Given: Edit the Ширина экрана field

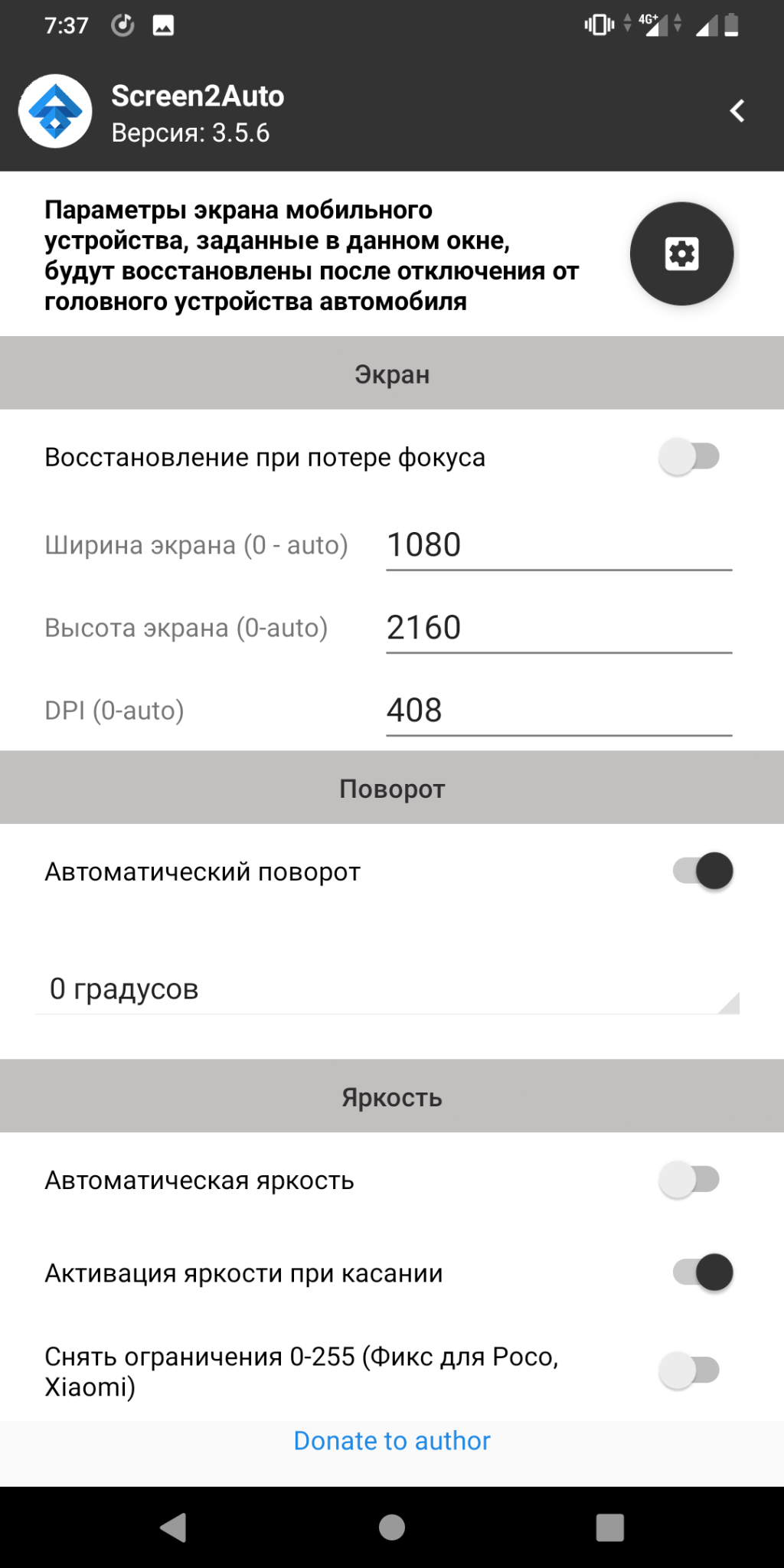Looking at the screenshot, I should tap(558, 546).
